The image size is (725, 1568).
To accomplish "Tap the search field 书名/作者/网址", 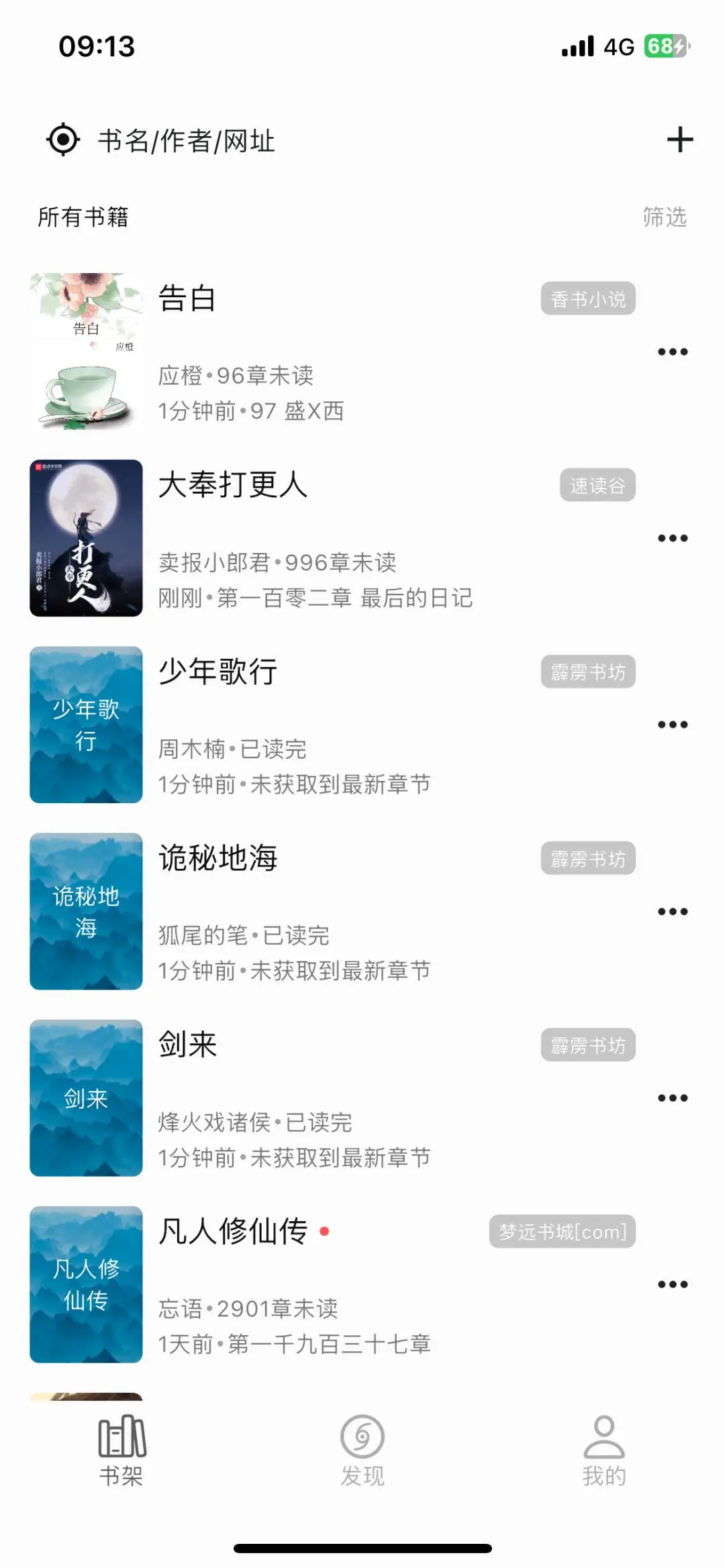I will [187, 141].
